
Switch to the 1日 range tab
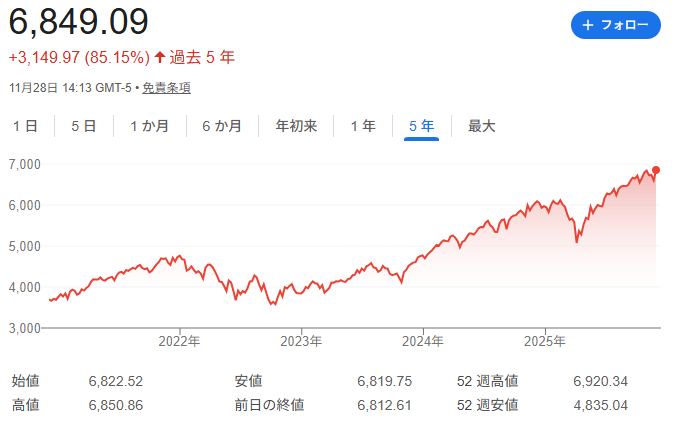(25, 126)
